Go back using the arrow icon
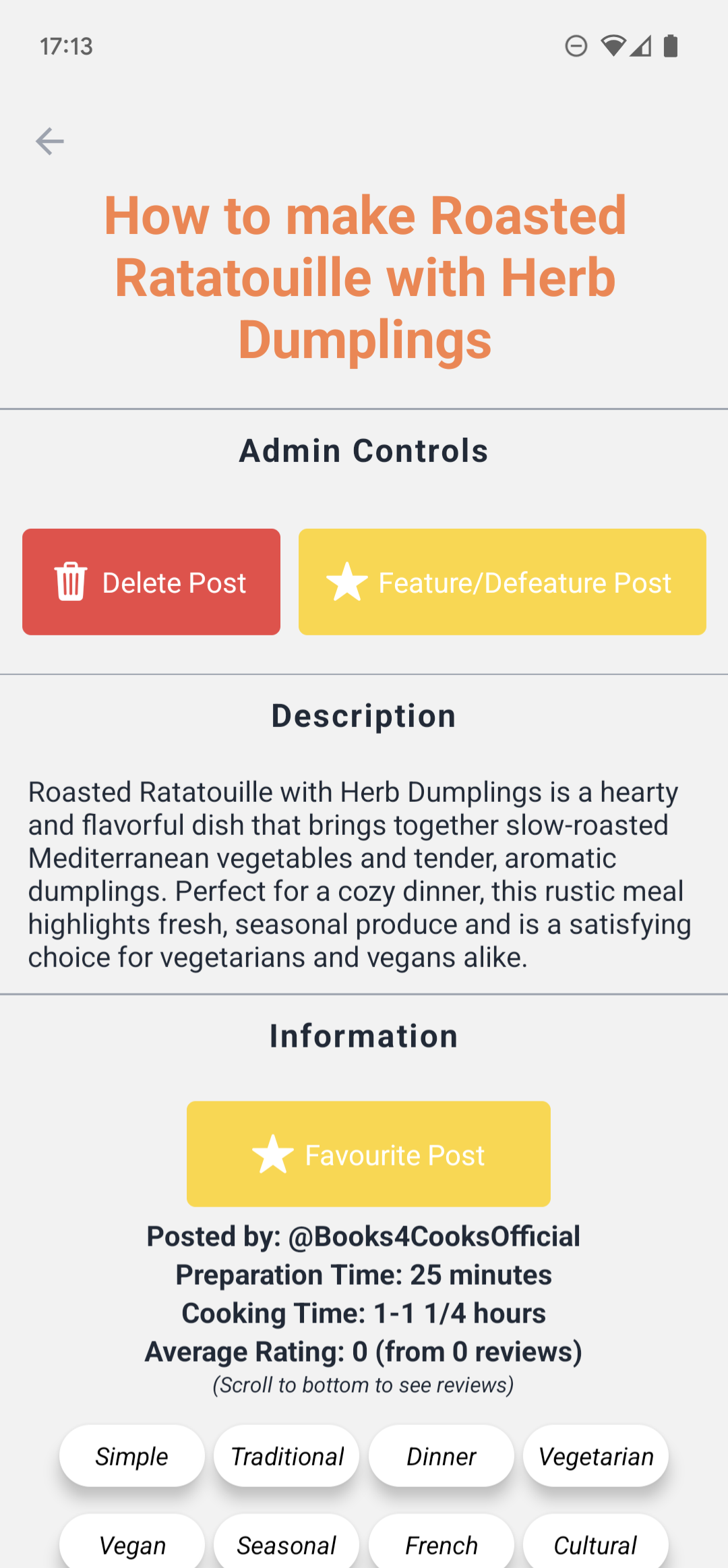The height and width of the screenshot is (1568, 728). [50, 142]
